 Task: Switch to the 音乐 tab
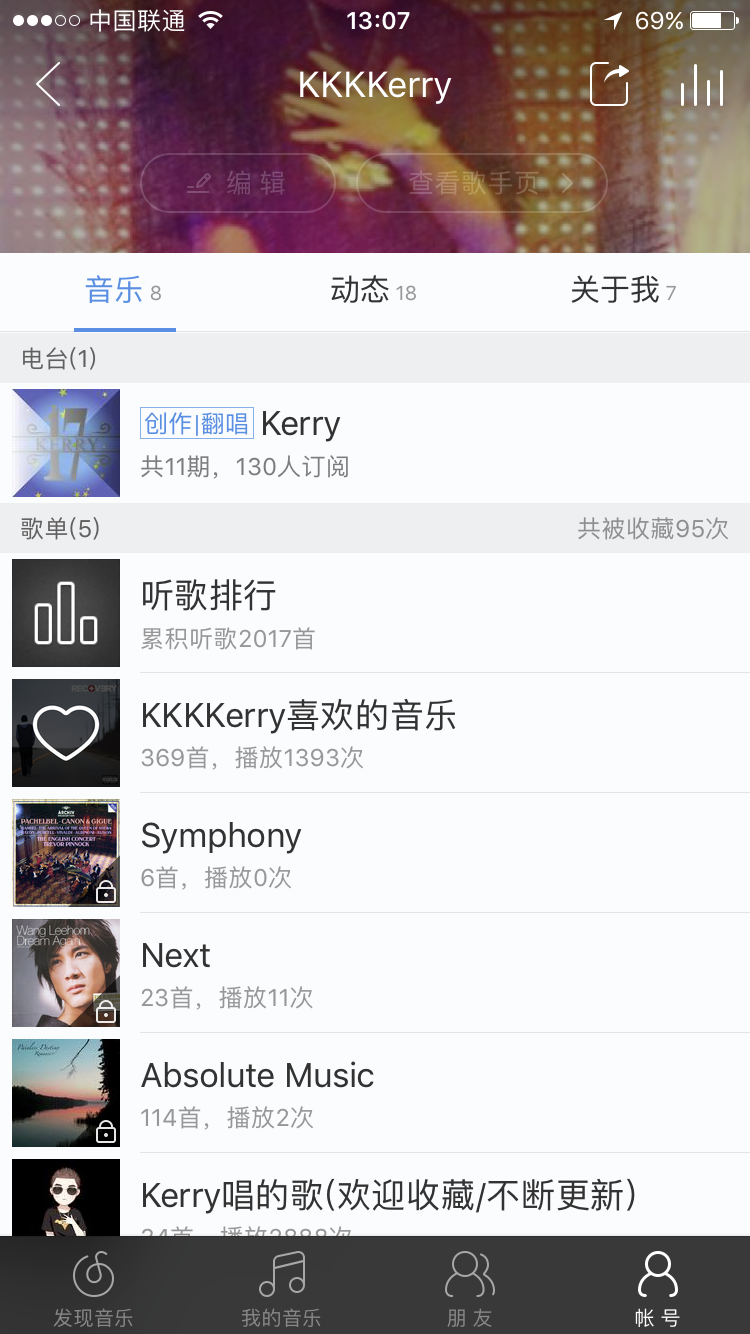[x=124, y=292]
